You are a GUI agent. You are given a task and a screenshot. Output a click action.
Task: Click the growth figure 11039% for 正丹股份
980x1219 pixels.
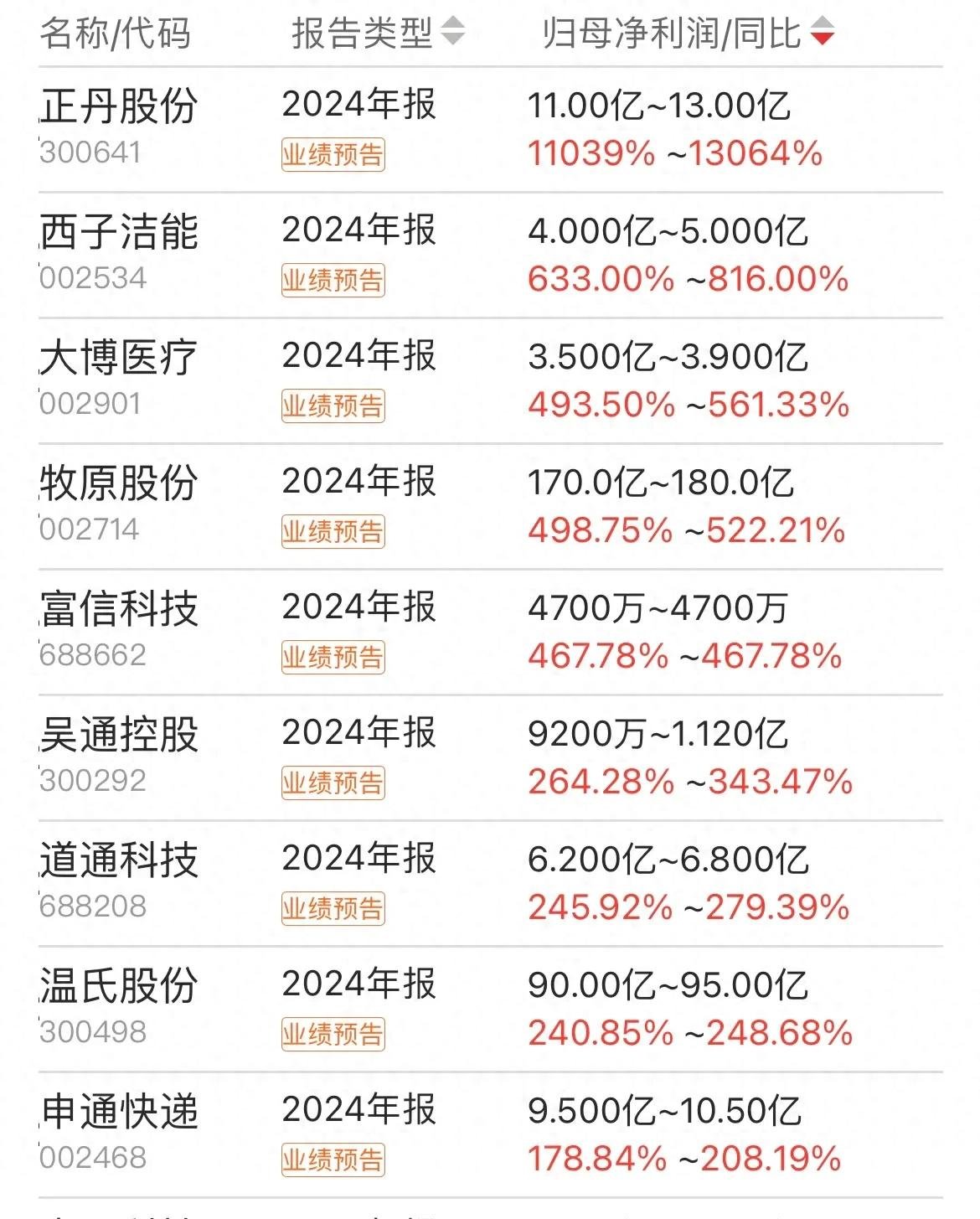589,155
